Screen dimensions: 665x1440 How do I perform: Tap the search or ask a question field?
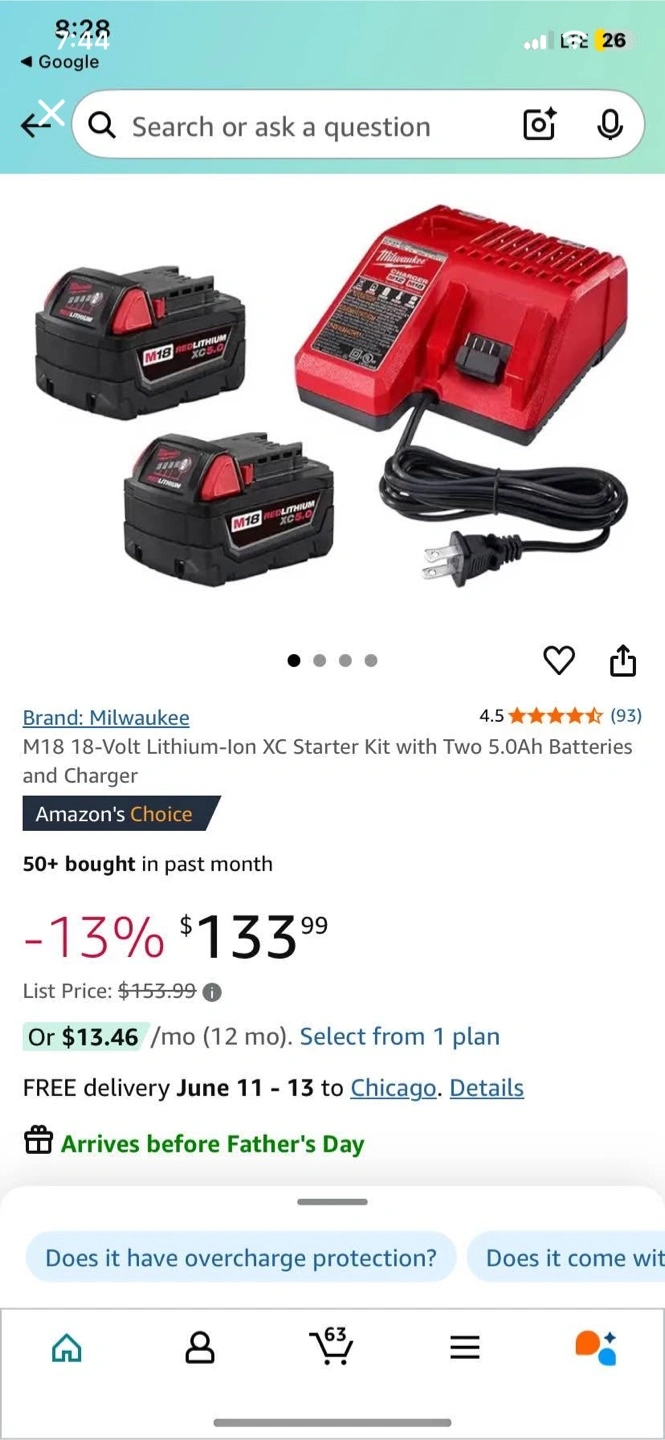click(300, 127)
